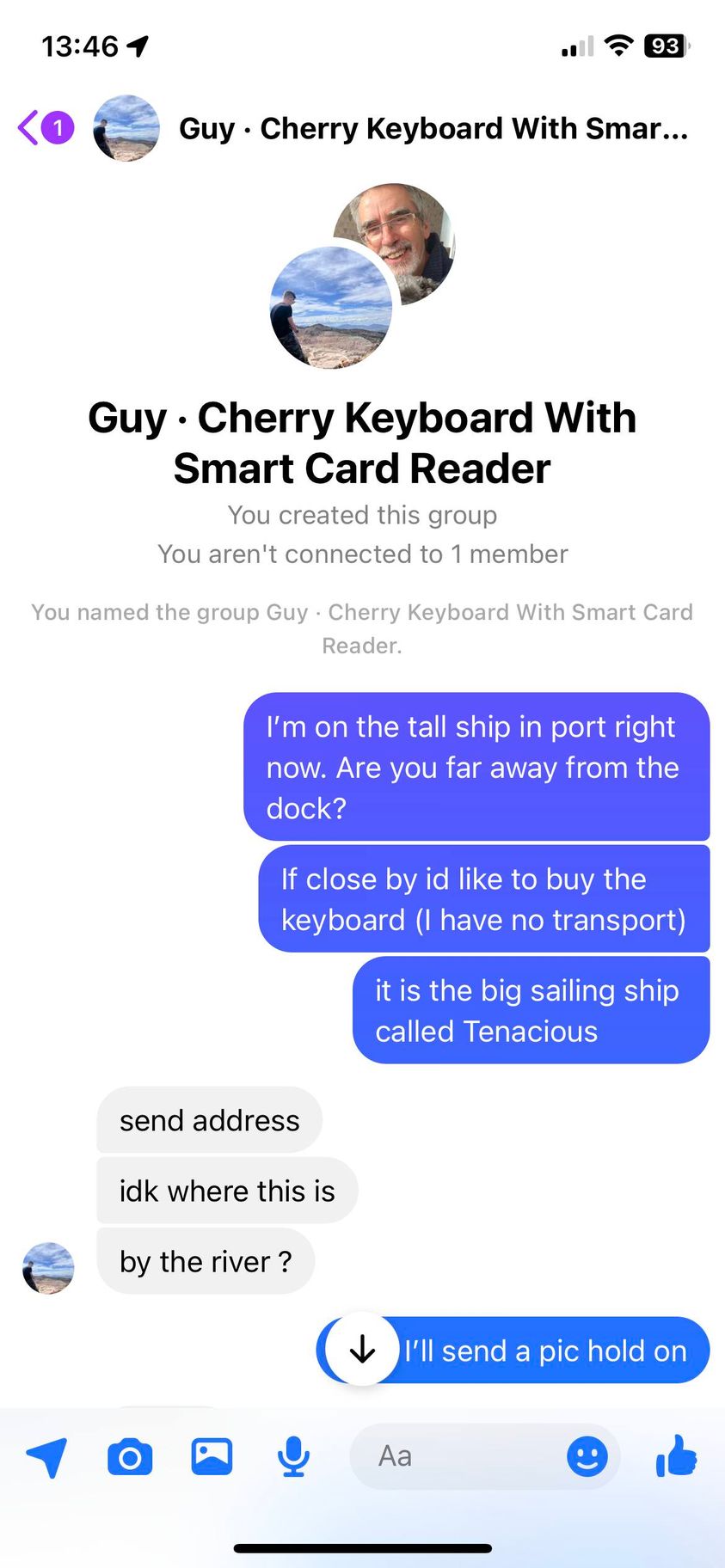
Task: Open the large group profile photo
Action: point(361,276)
